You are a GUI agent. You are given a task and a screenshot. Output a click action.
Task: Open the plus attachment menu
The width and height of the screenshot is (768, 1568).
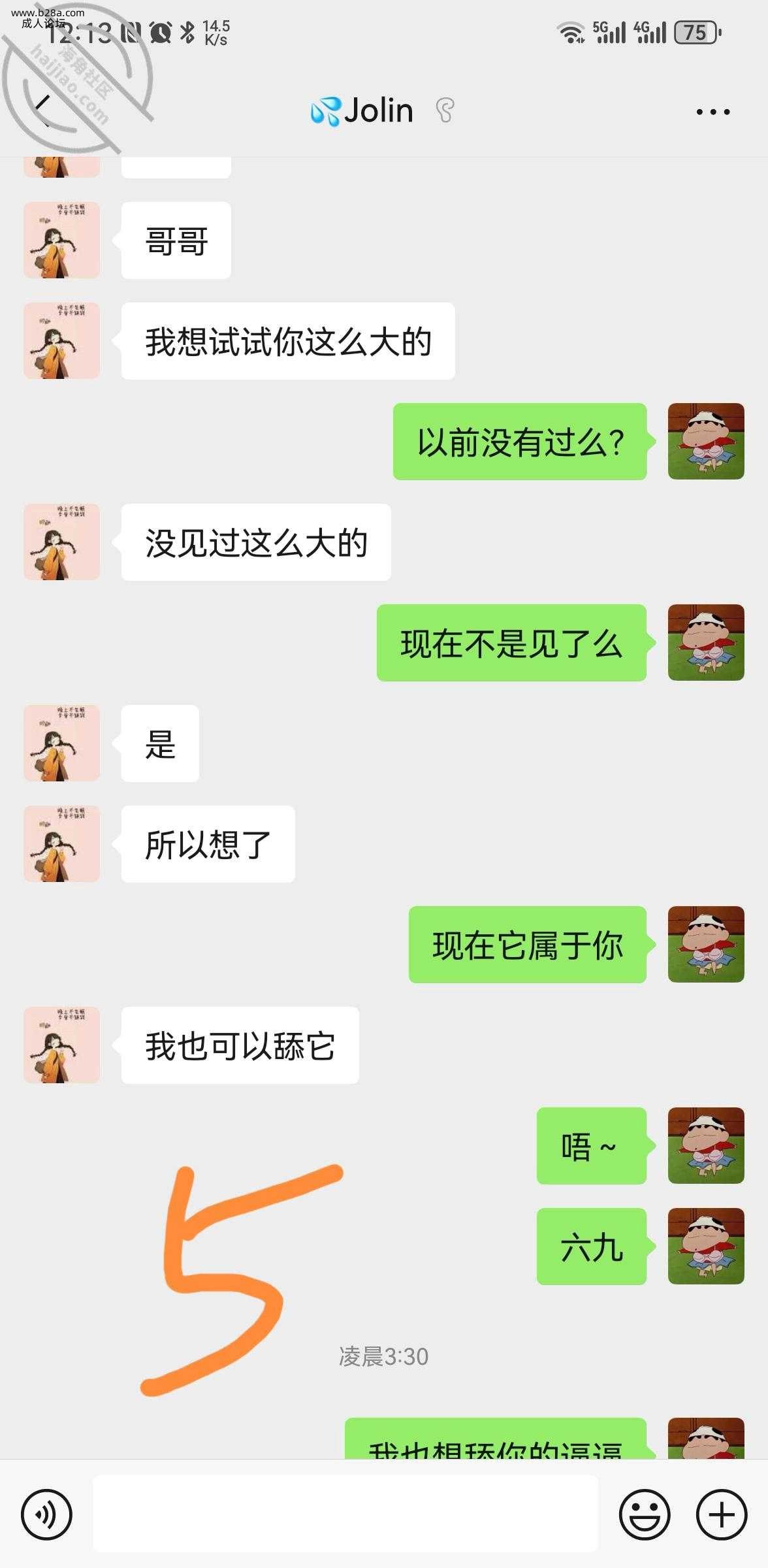click(x=721, y=1514)
